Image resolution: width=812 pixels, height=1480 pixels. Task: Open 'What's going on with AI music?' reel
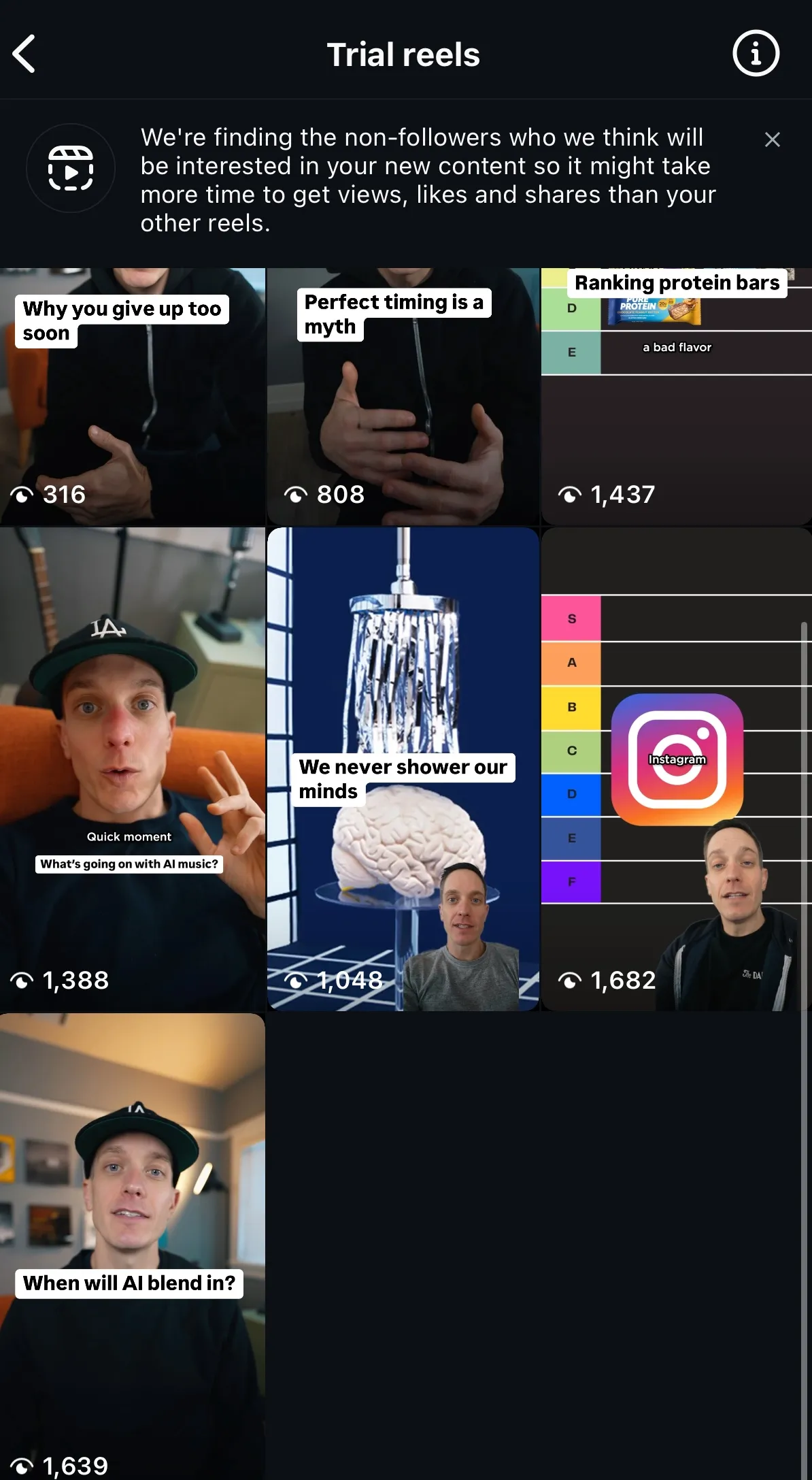tap(132, 769)
